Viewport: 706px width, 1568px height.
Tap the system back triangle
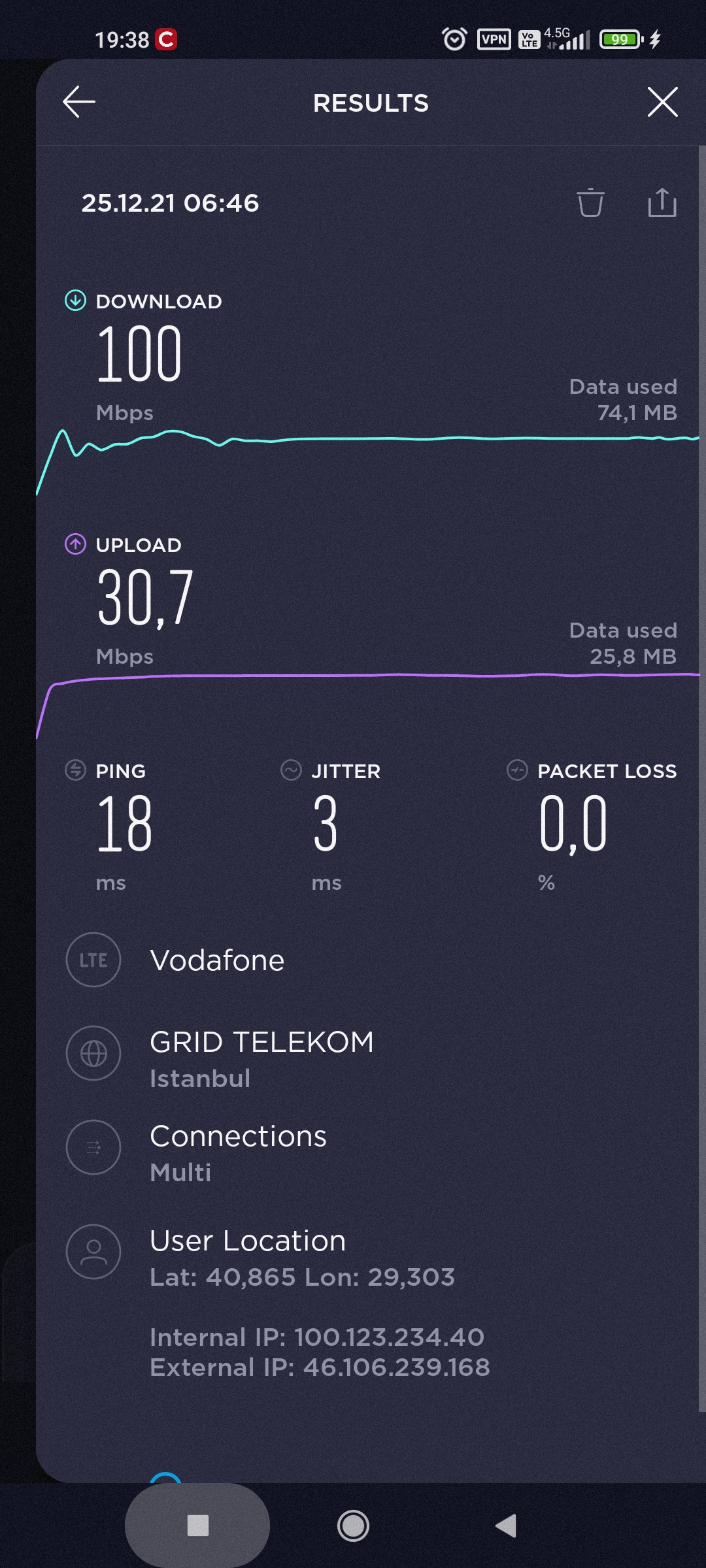click(506, 1526)
